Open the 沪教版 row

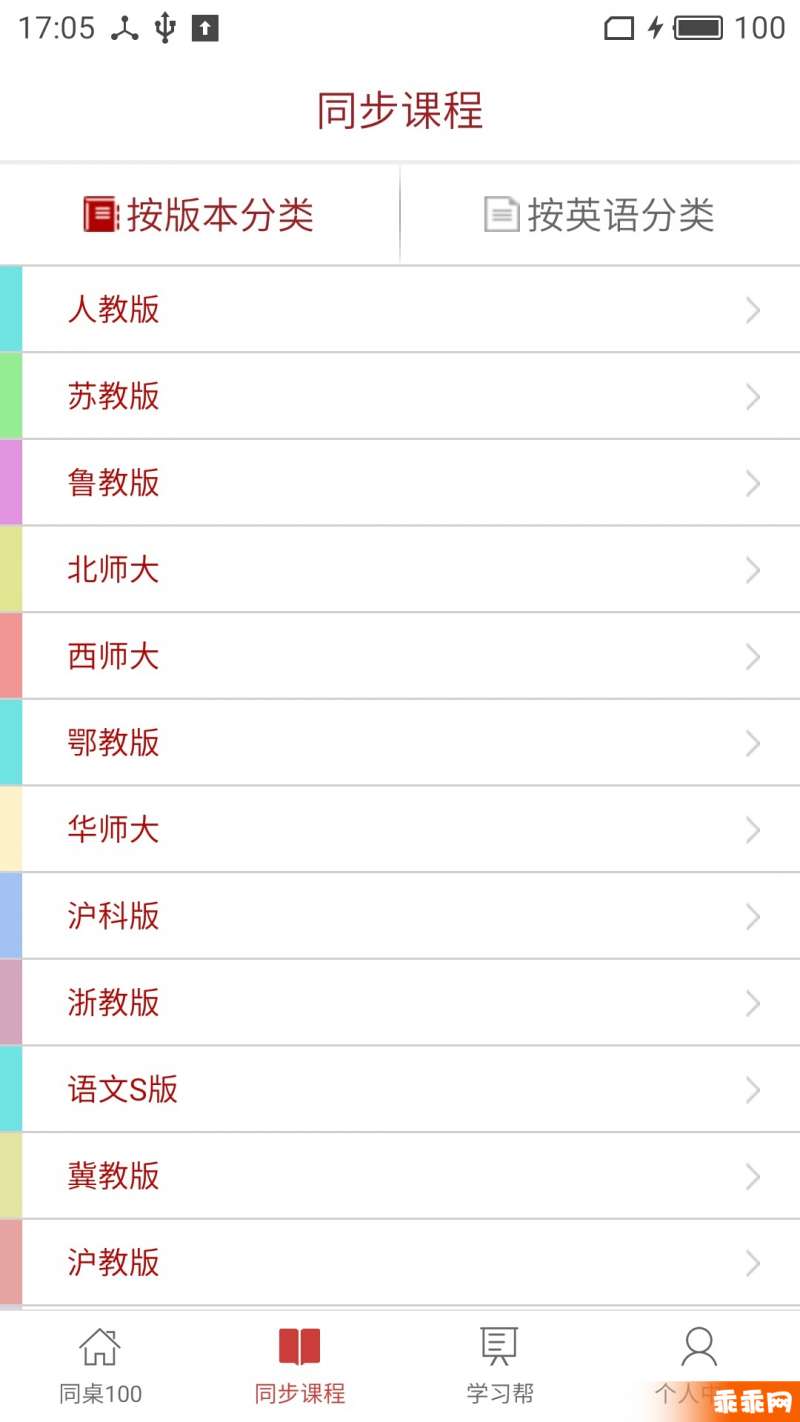400,1263
